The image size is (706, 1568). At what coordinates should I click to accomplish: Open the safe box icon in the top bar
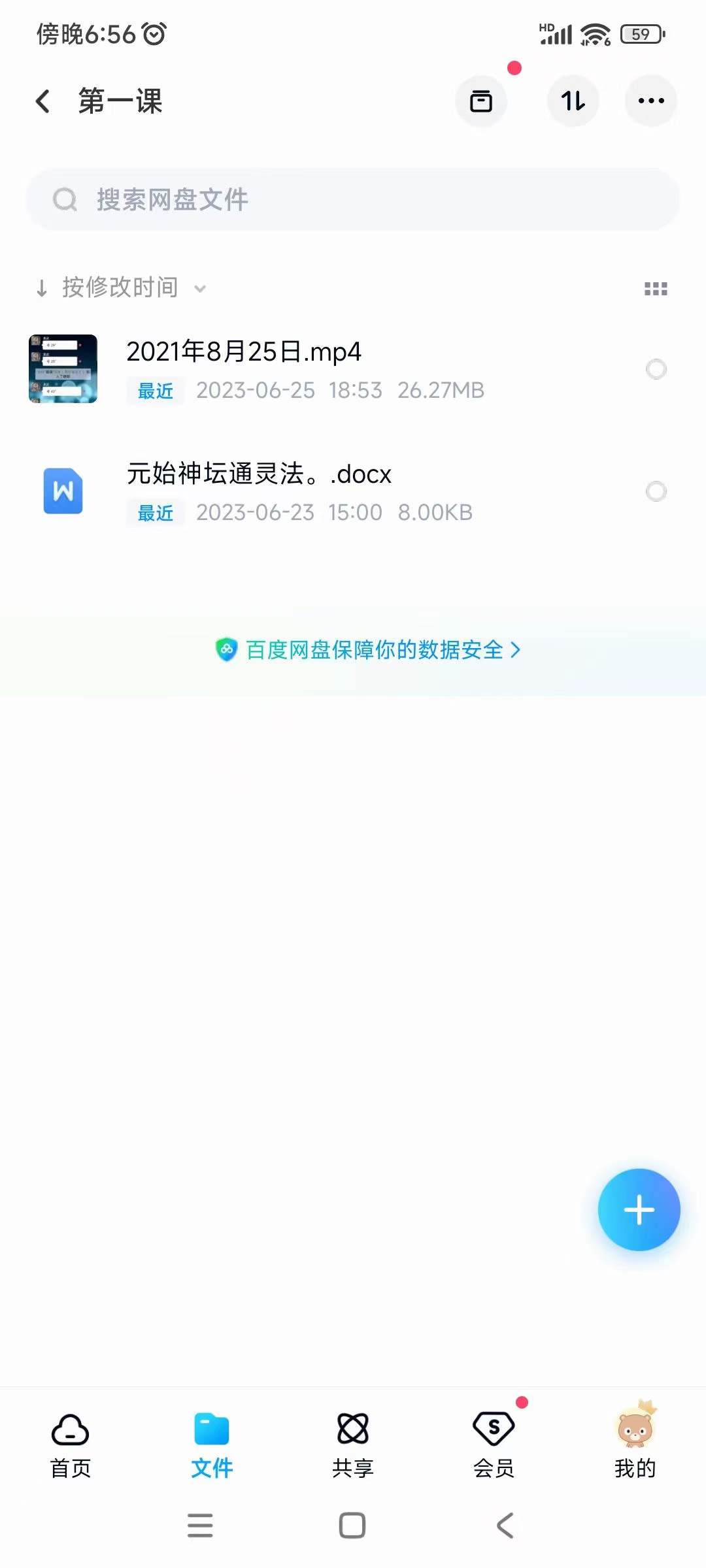(x=481, y=101)
